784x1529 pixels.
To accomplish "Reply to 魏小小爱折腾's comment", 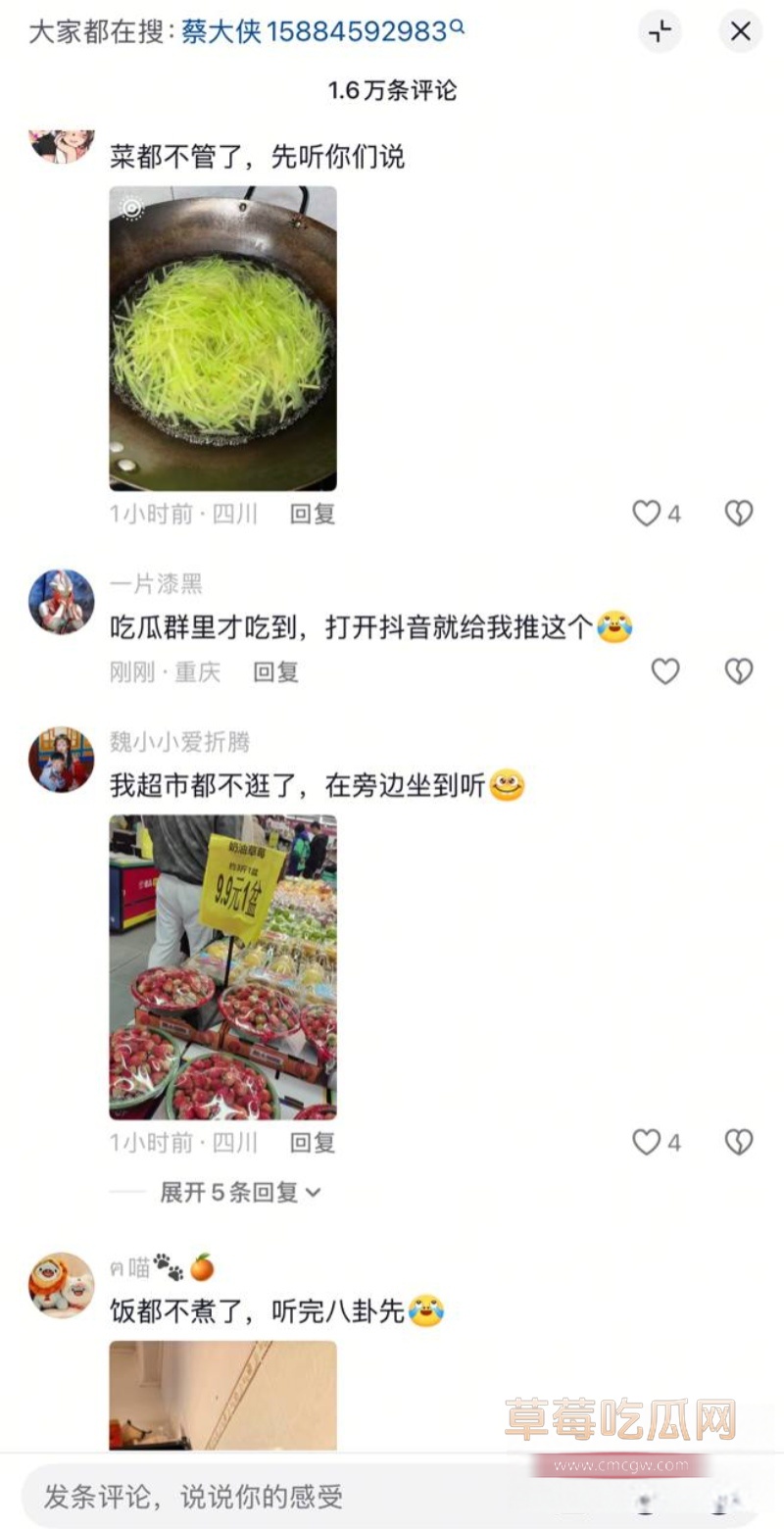I will (x=313, y=1143).
